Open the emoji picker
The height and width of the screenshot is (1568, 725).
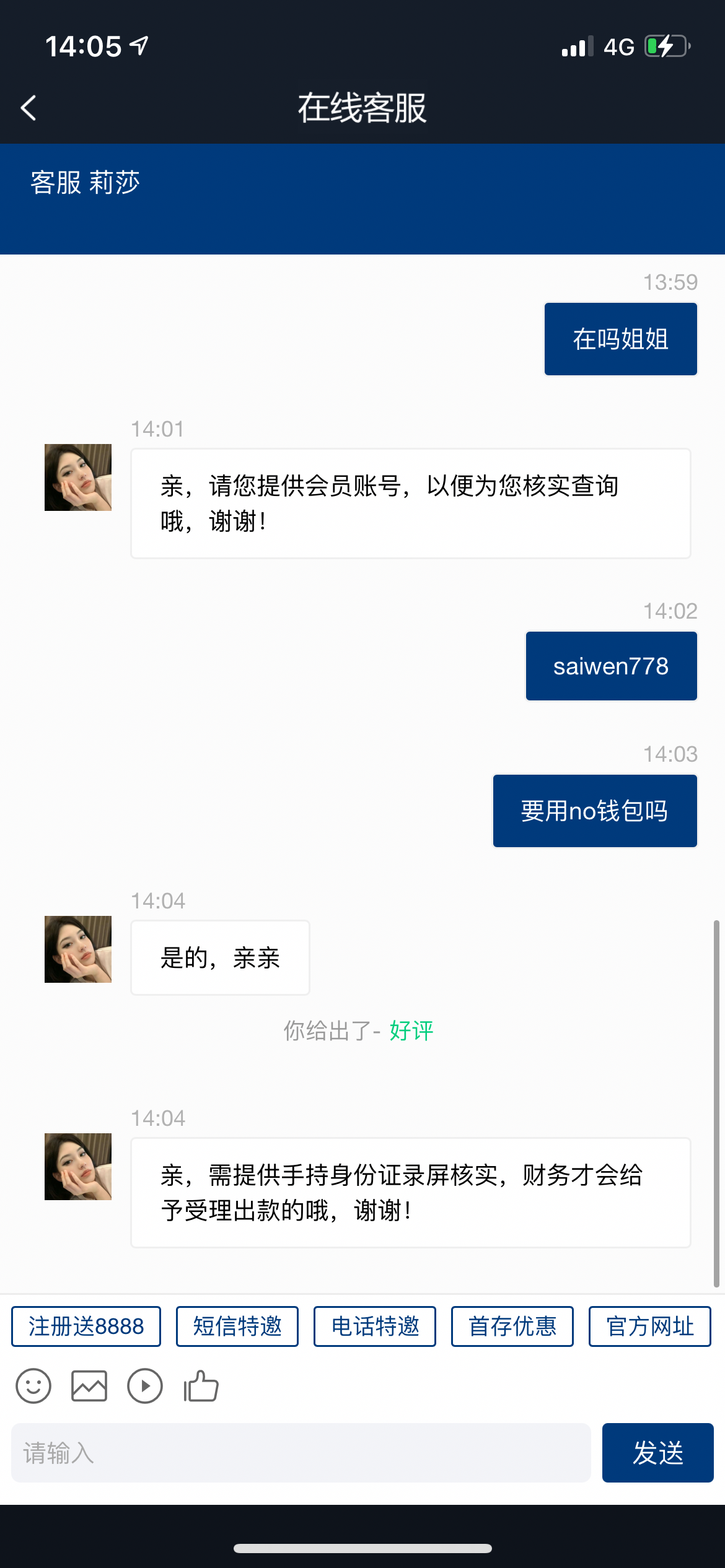[x=33, y=1386]
